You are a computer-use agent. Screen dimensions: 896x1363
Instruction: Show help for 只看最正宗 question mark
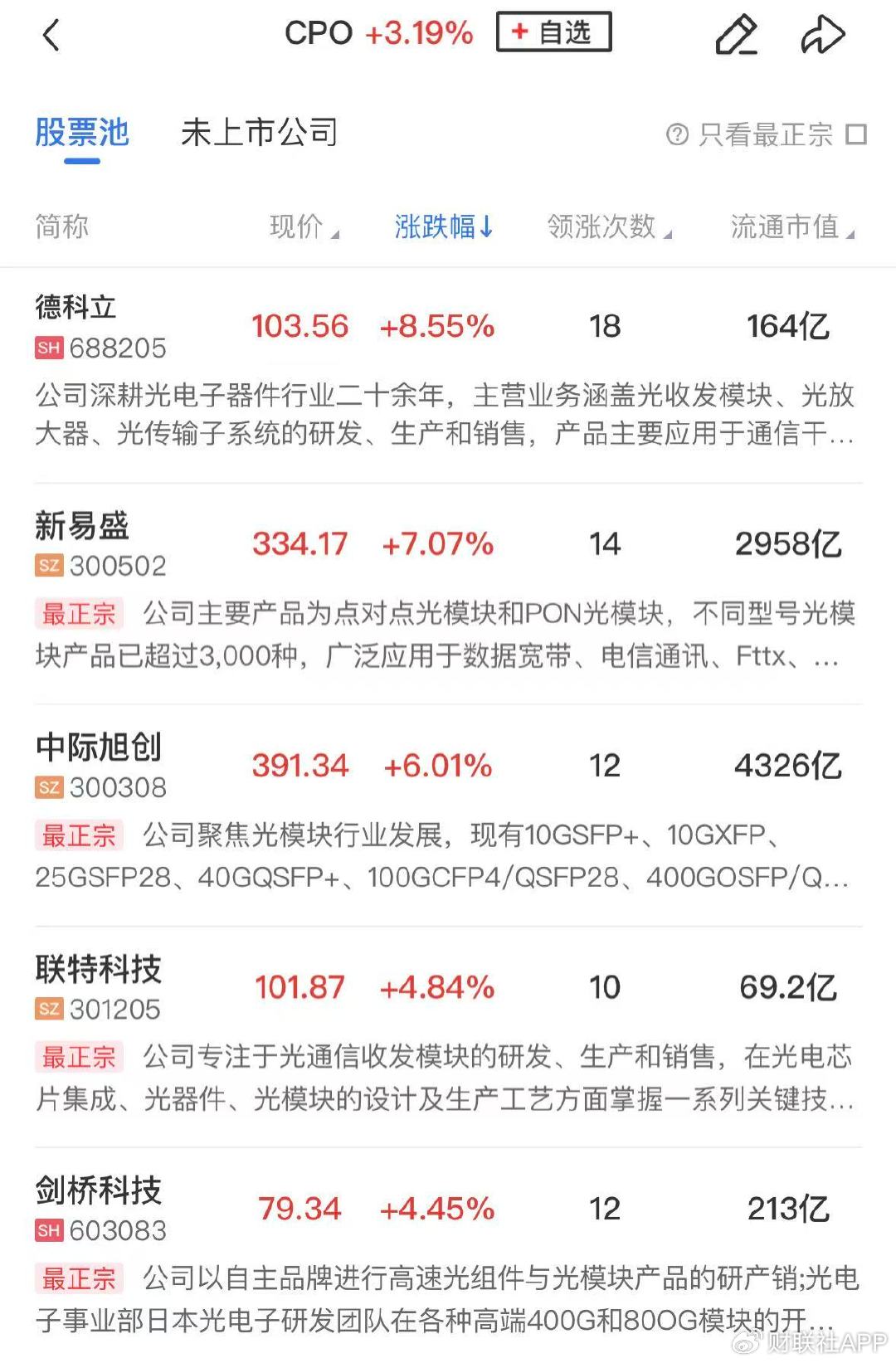click(x=678, y=134)
